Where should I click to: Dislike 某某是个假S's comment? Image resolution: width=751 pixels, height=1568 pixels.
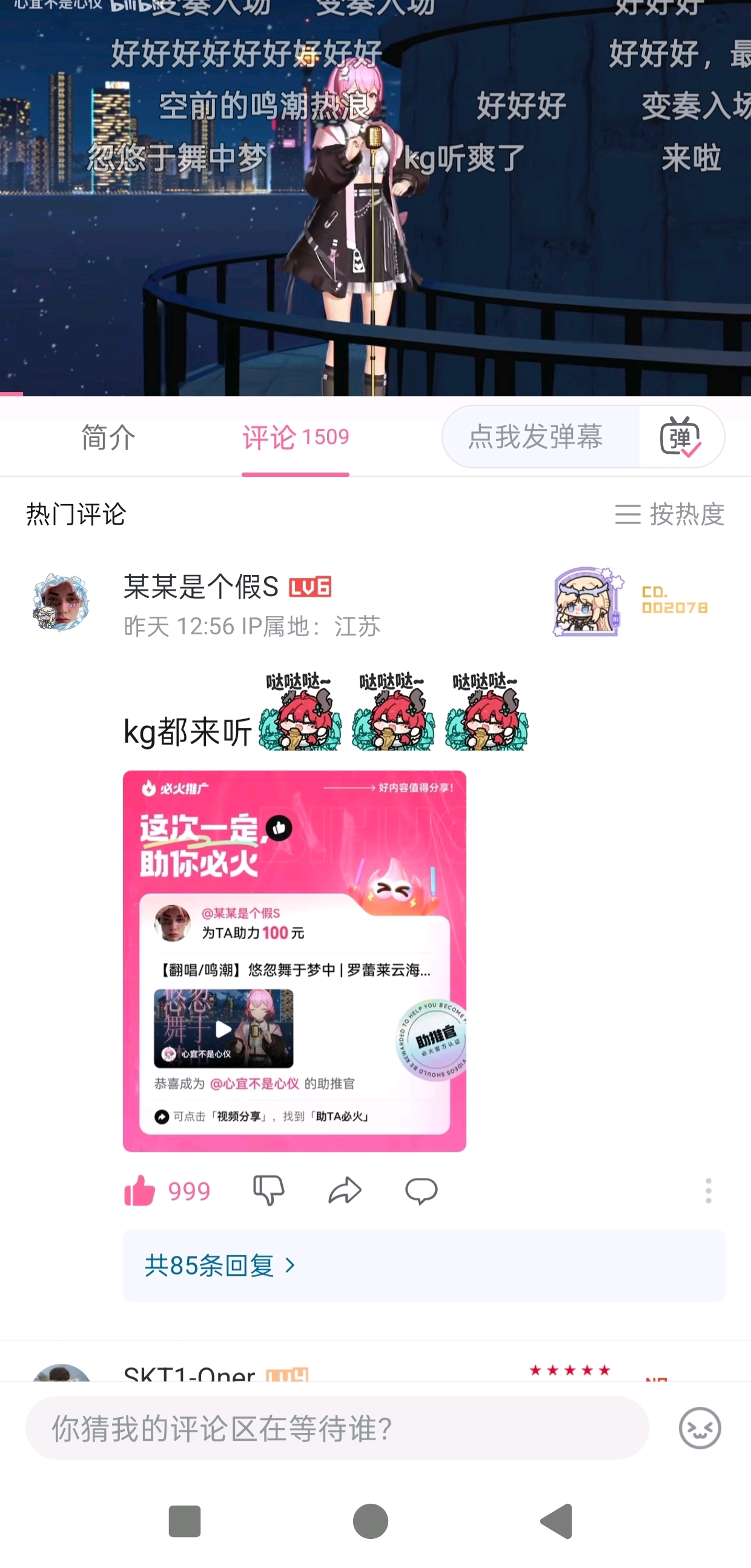click(268, 1191)
